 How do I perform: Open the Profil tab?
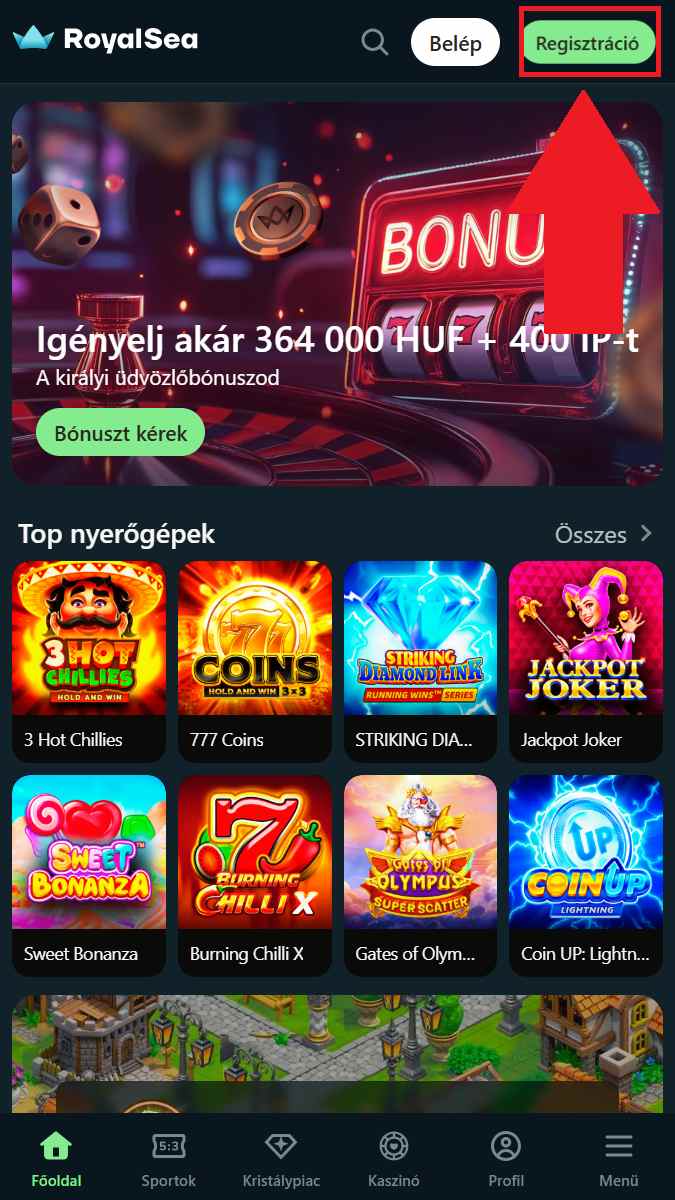(x=506, y=1158)
